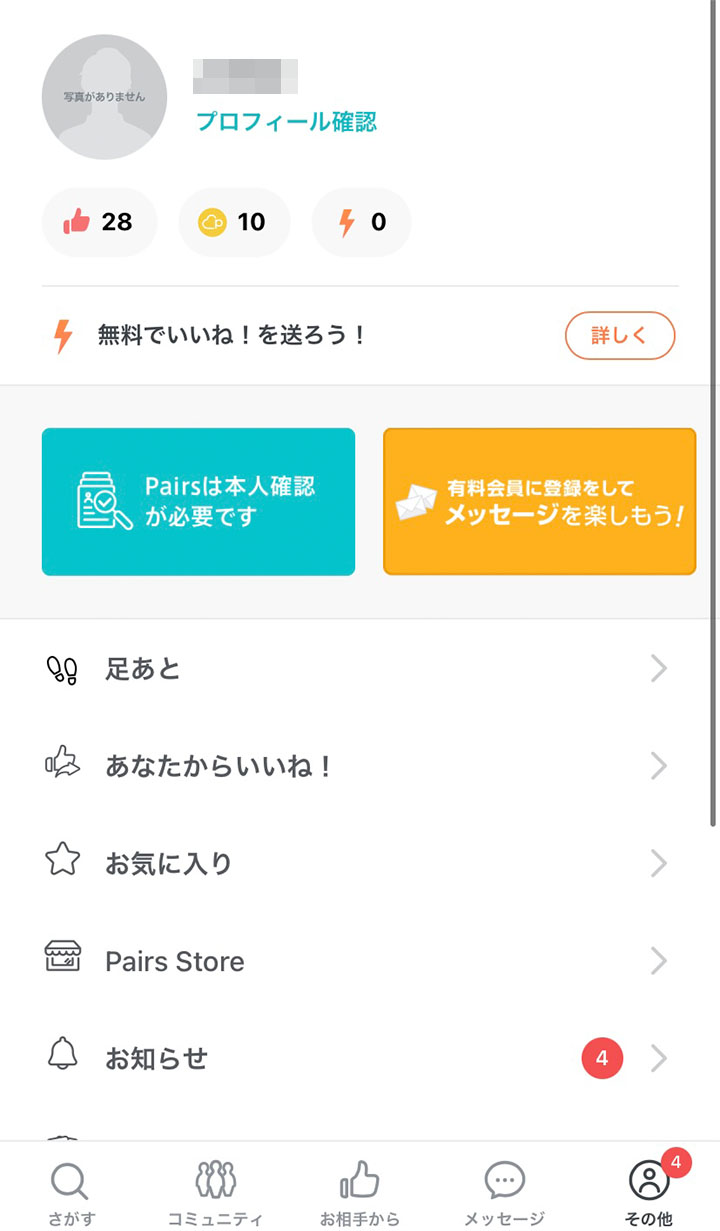Tap the profile photo placeholder

(x=104, y=97)
